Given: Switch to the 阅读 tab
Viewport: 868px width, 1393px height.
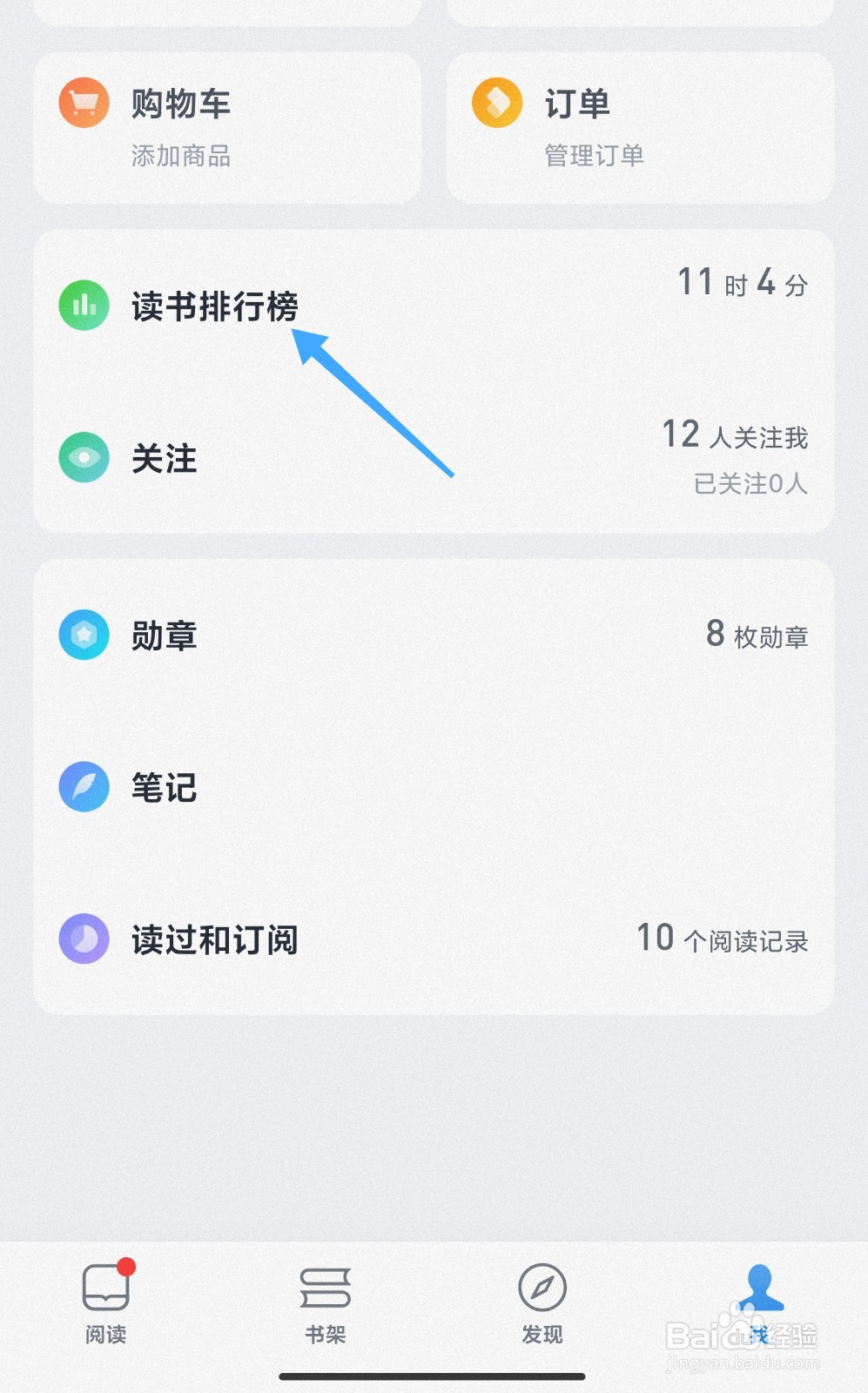Looking at the screenshot, I should 106,1306.
